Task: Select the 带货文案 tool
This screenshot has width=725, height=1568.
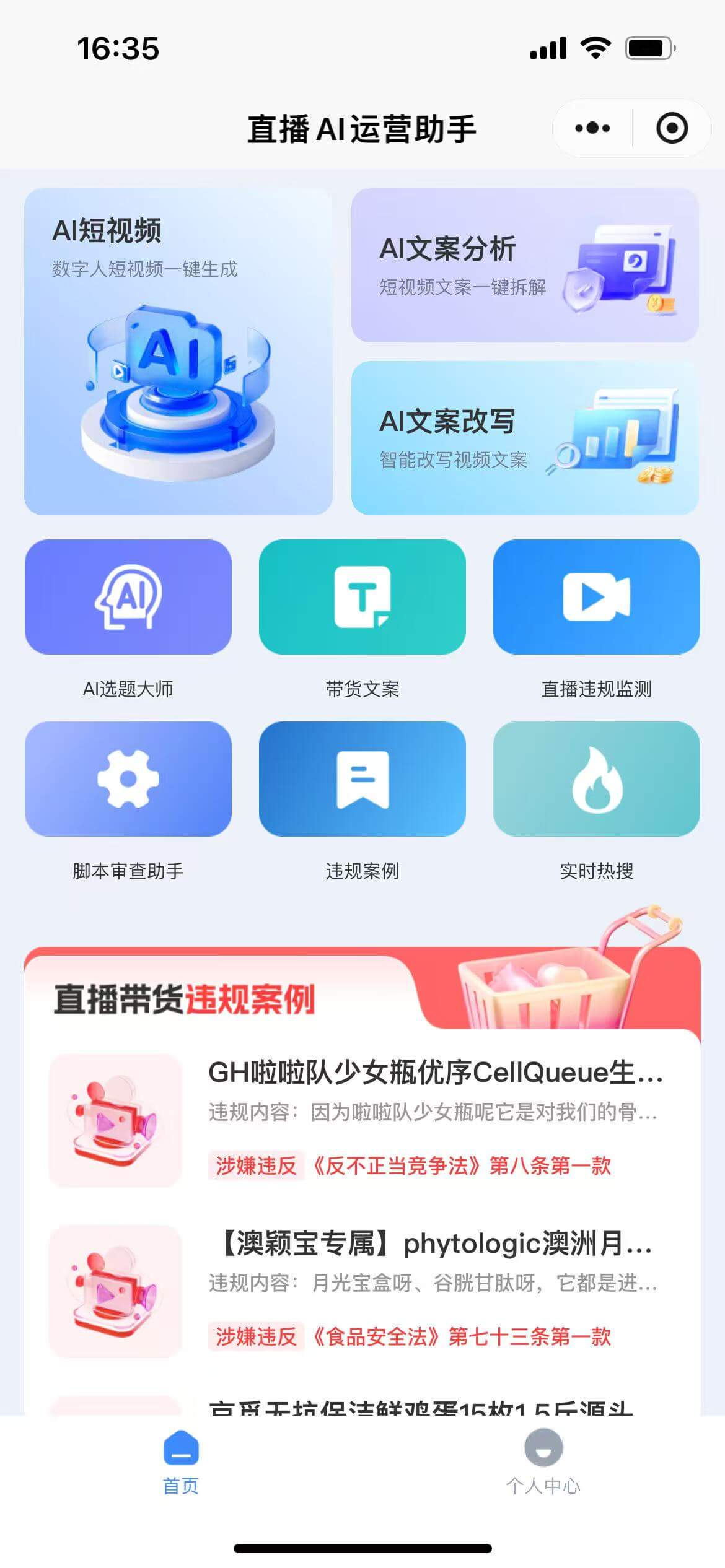Action: click(362, 597)
